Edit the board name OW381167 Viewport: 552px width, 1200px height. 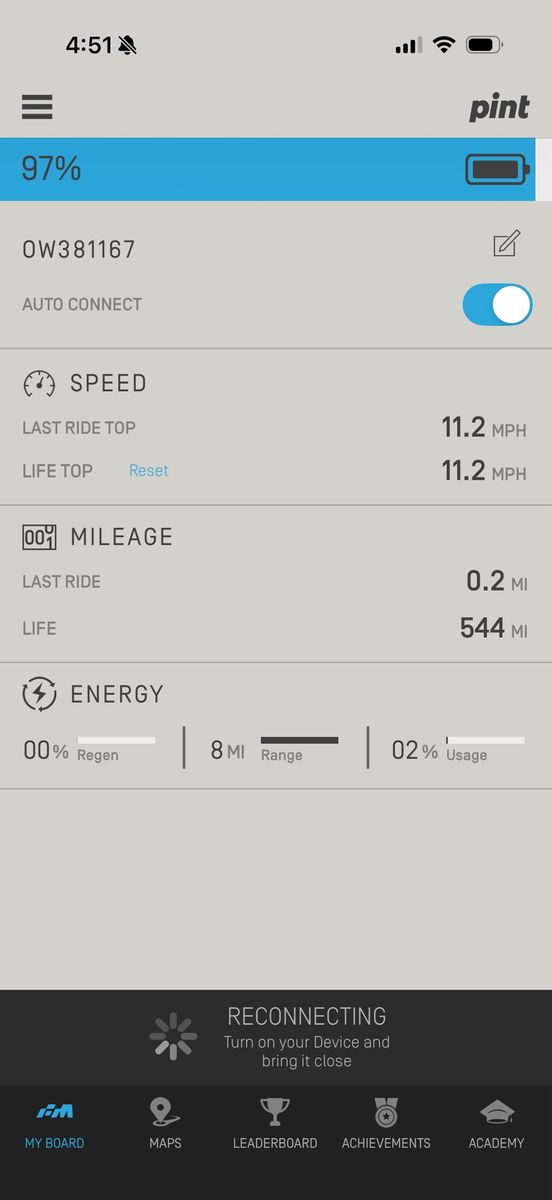click(x=507, y=244)
